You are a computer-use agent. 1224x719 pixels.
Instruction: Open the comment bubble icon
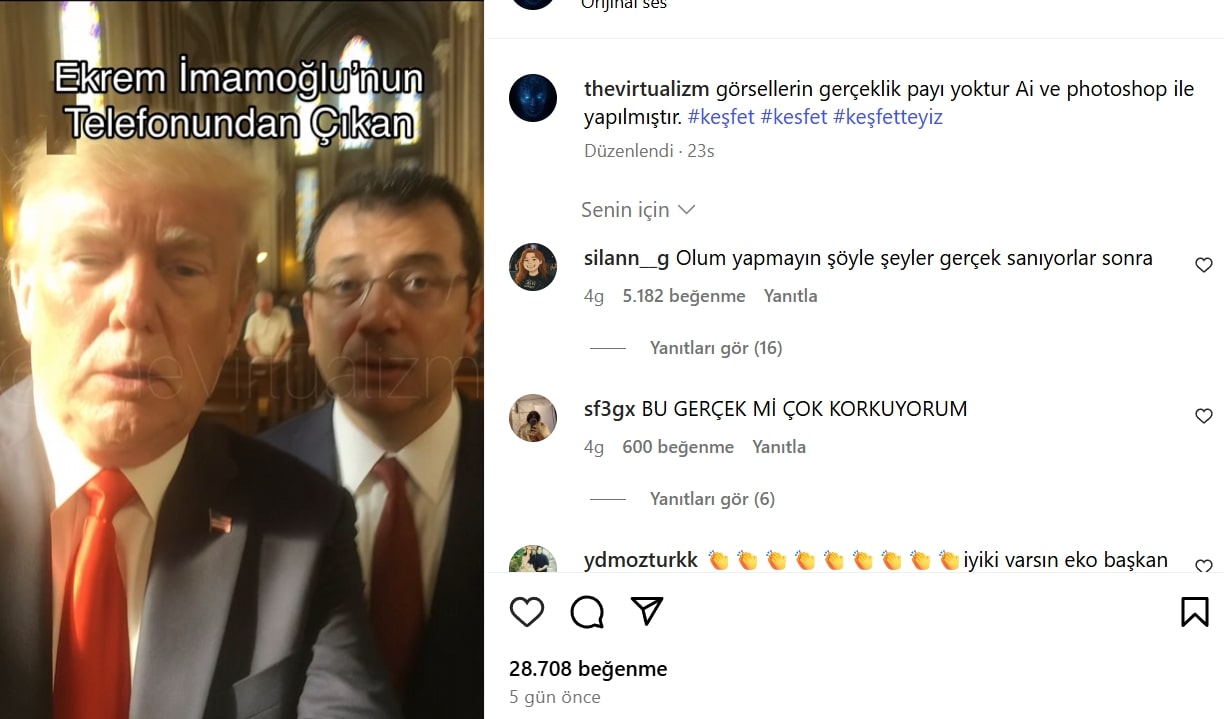587,611
